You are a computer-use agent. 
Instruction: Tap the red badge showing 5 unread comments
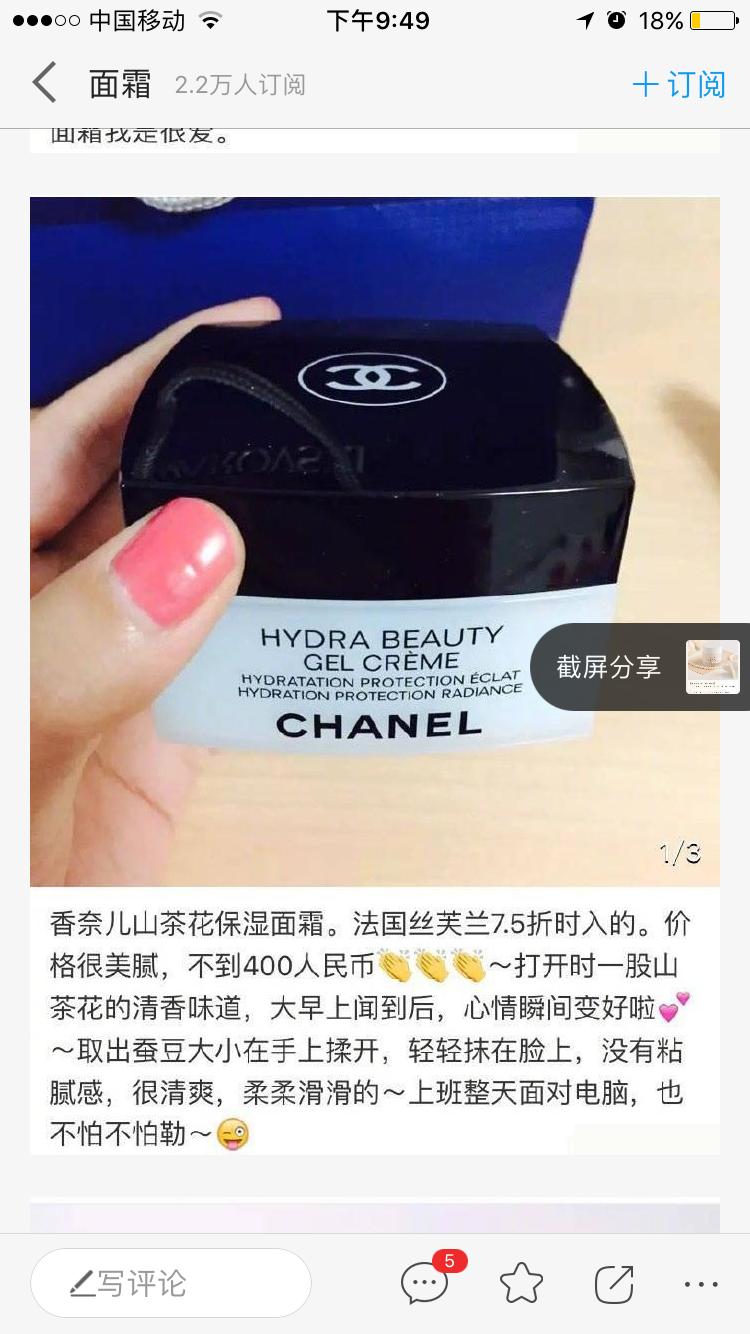pos(448,1262)
